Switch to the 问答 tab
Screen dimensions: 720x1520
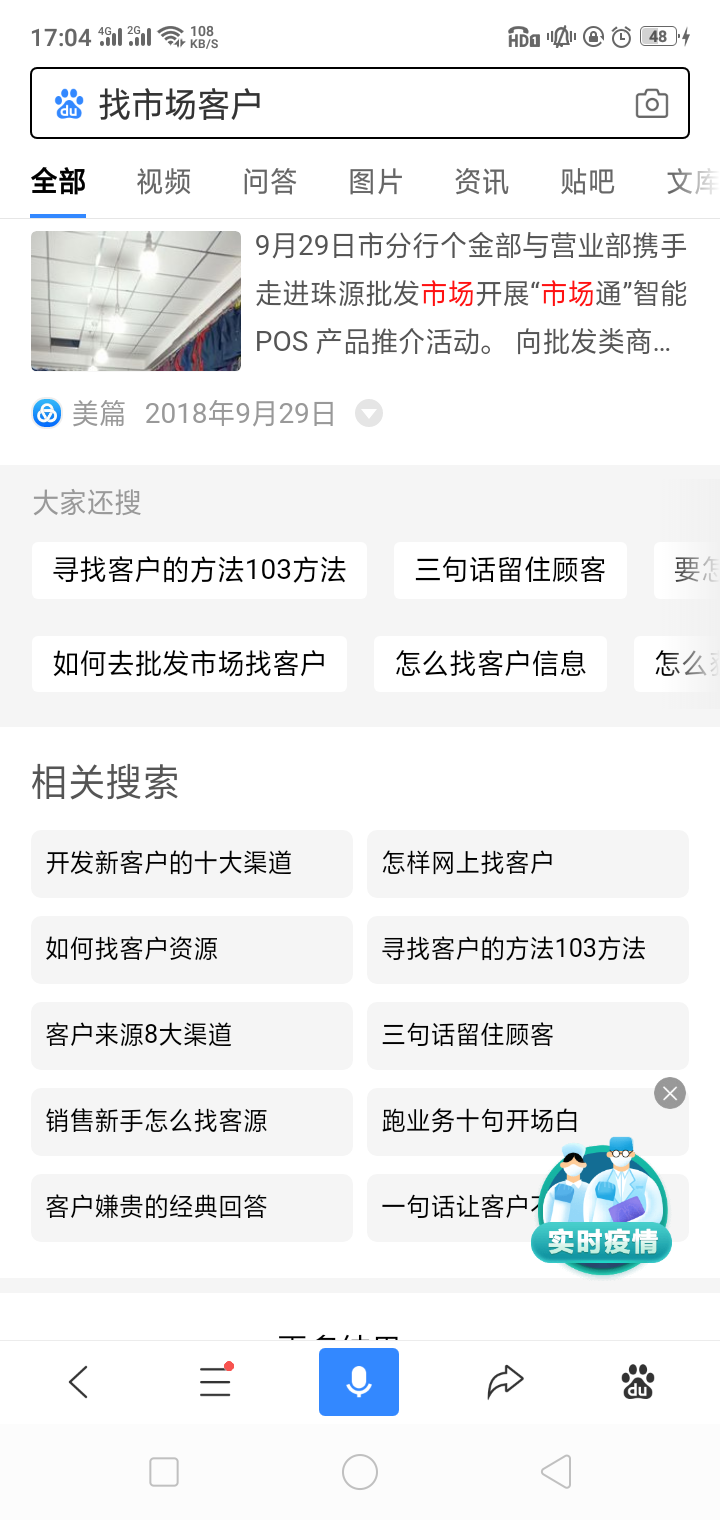pos(270,181)
